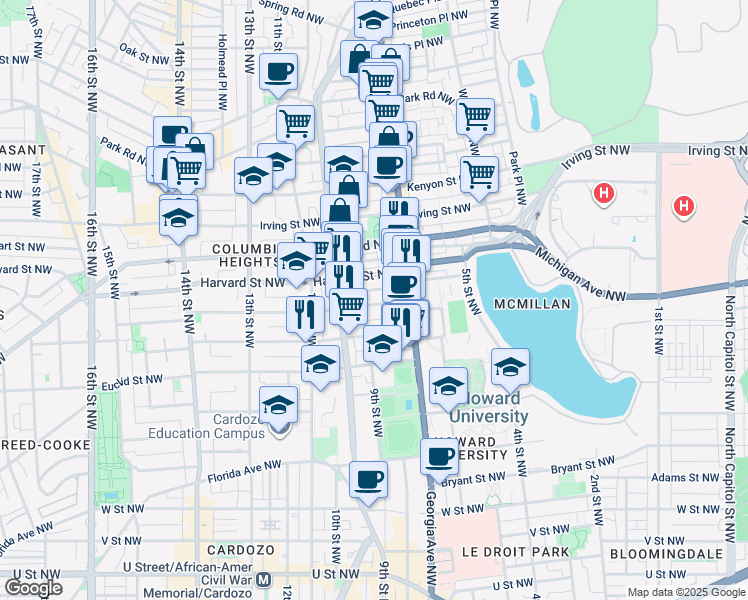Open the grocery marker on Kenyon St
This screenshot has width=748, height=600.
[x=480, y=173]
